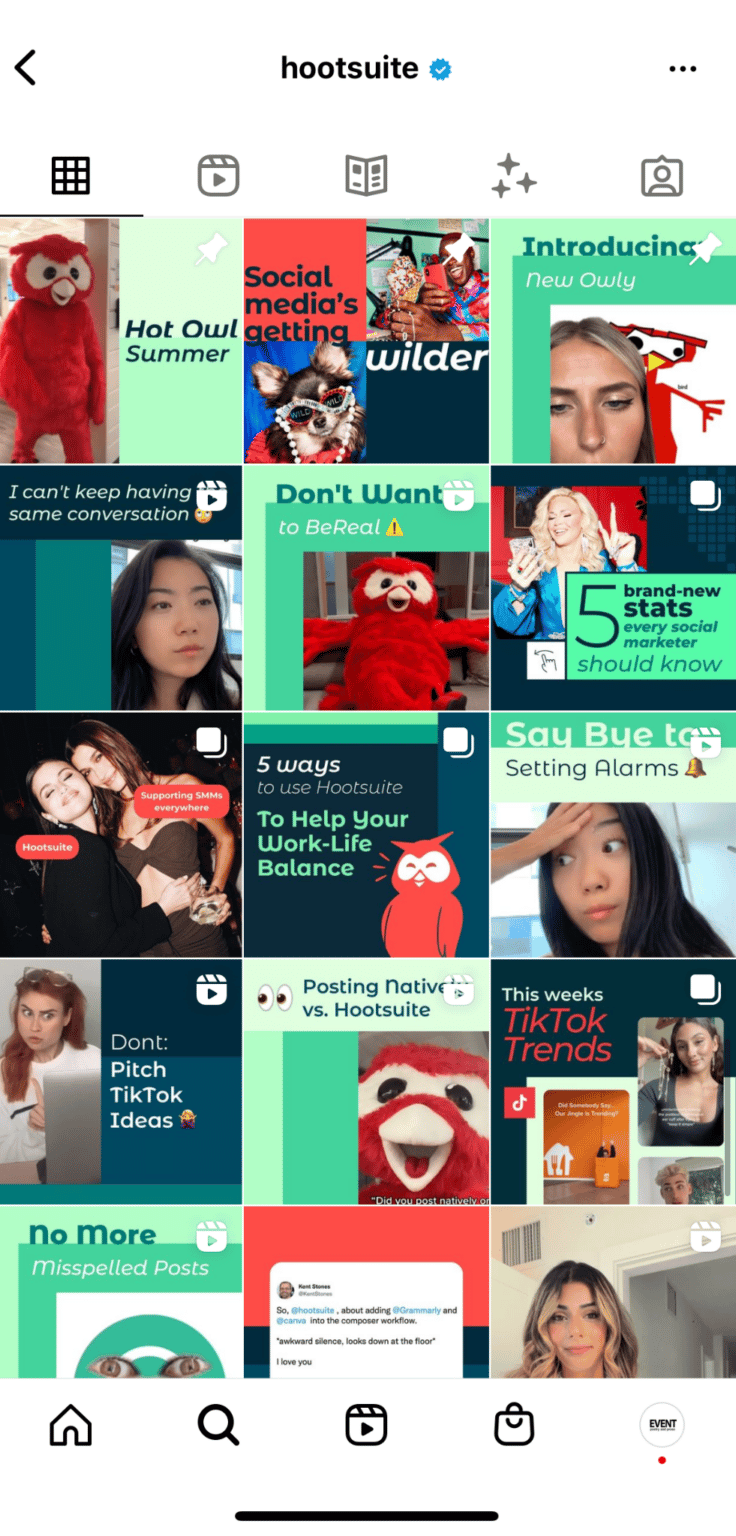Switch to the Guides tab
736x1536 pixels.
tap(366, 175)
